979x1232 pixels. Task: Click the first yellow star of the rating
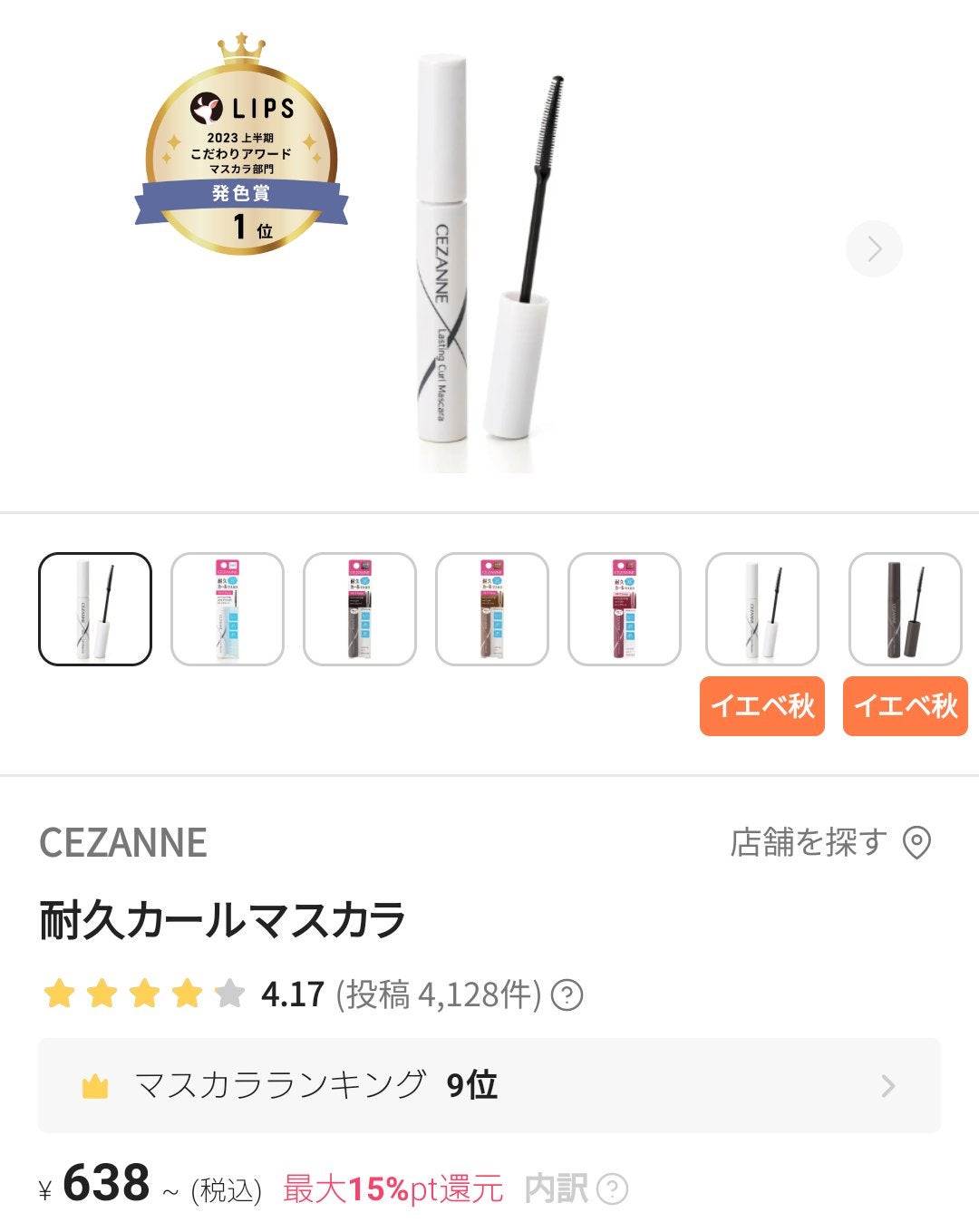[57, 993]
